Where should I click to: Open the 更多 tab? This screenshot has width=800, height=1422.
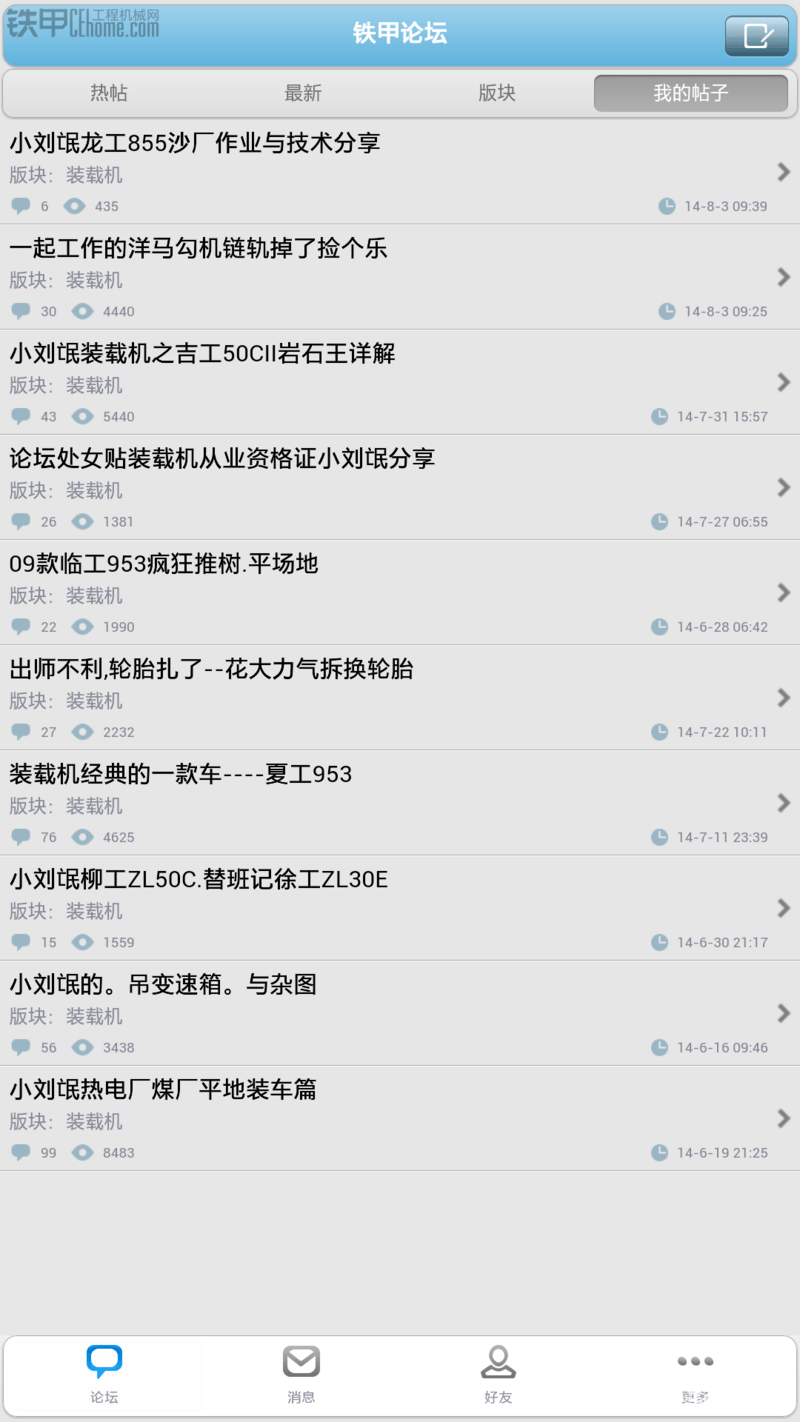(695, 1376)
